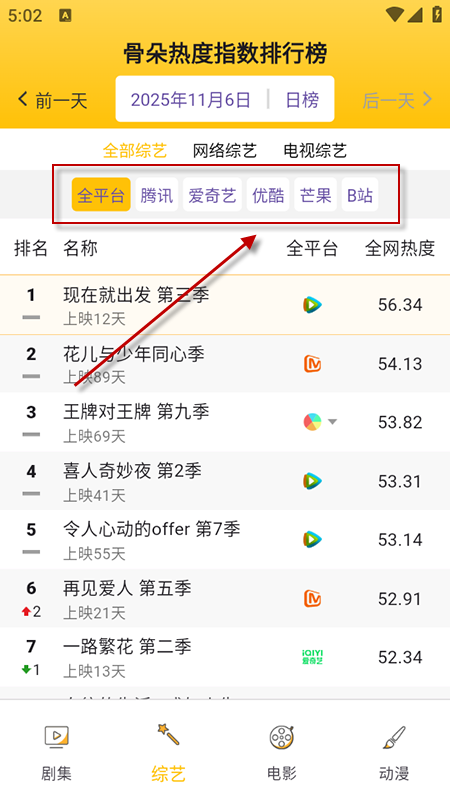This screenshot has height=800, width=450.
Task: Open 花儿与少年同心季 details
Action: [x=225, y=364]
